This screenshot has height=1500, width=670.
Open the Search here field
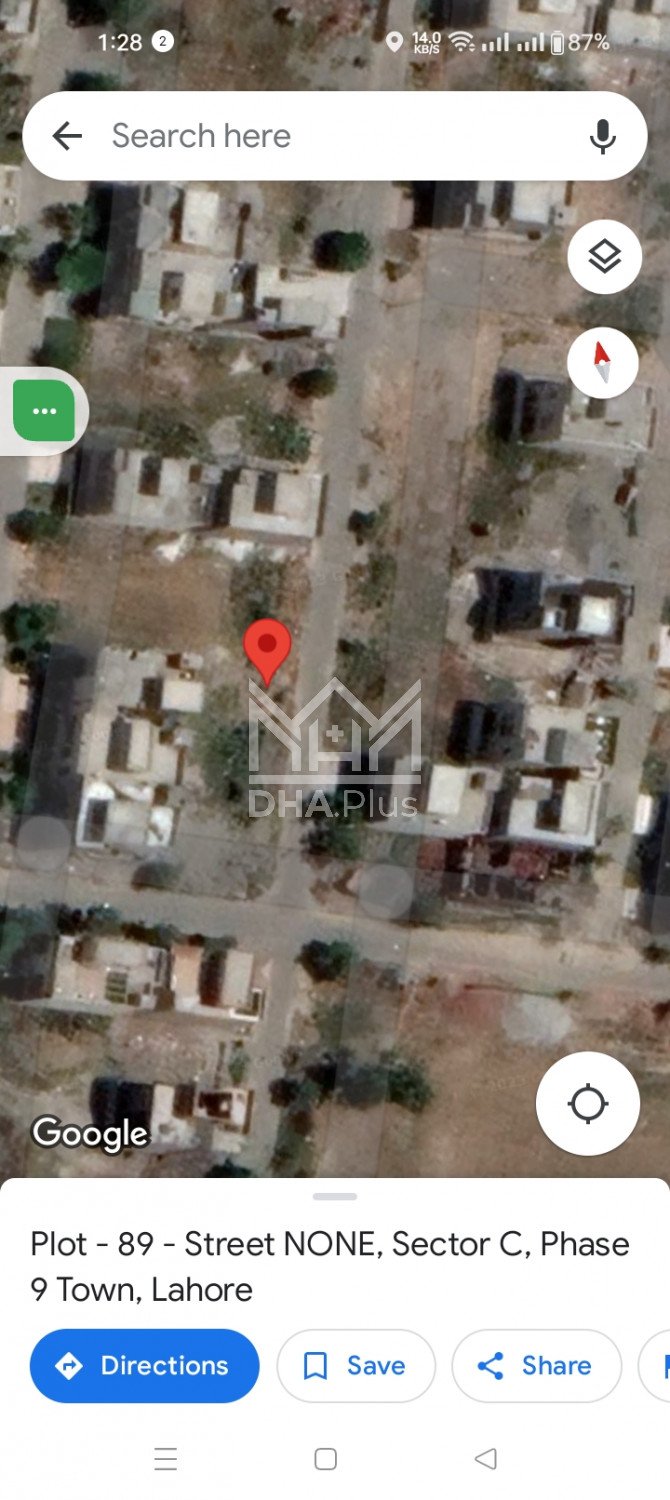pos(330,136)
